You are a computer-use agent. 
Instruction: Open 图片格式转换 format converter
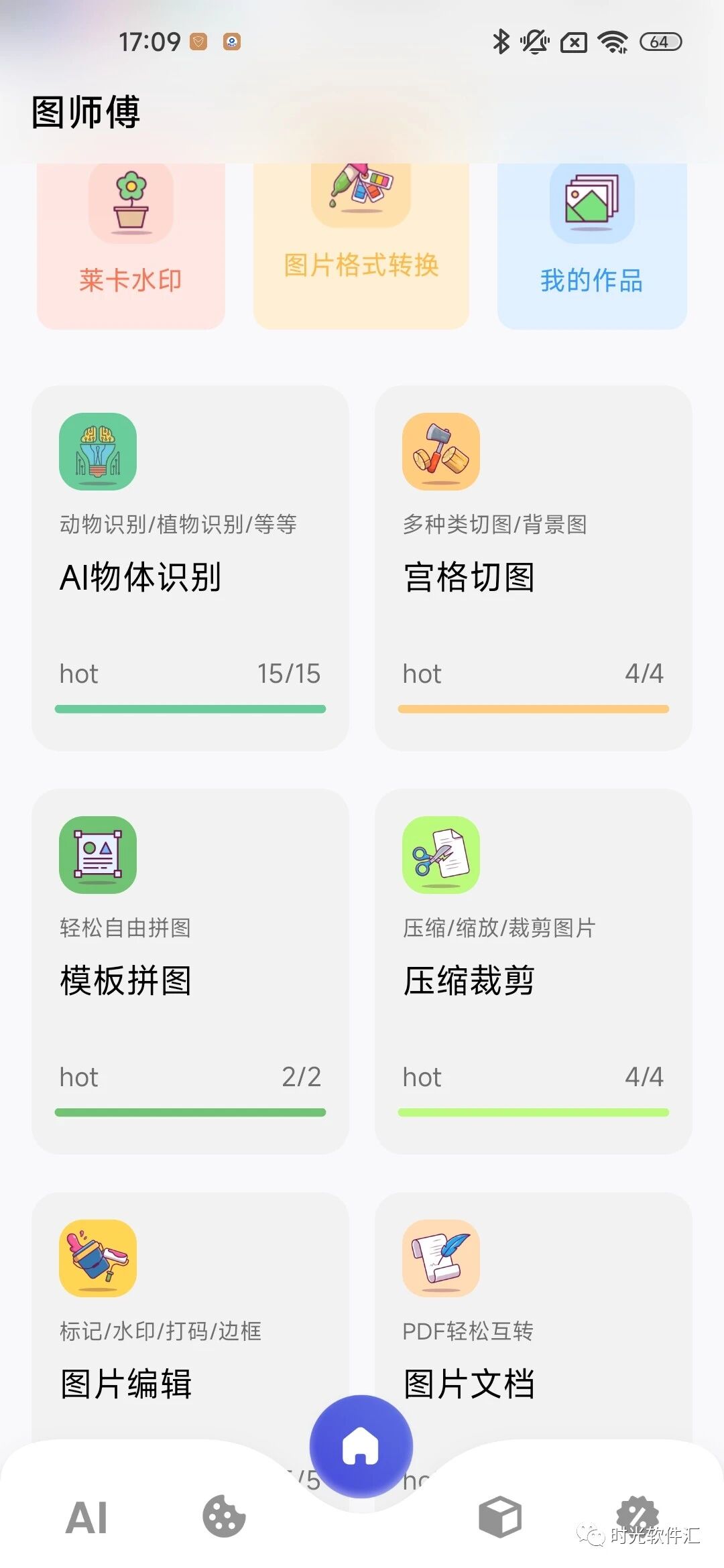tap(361, 246)
